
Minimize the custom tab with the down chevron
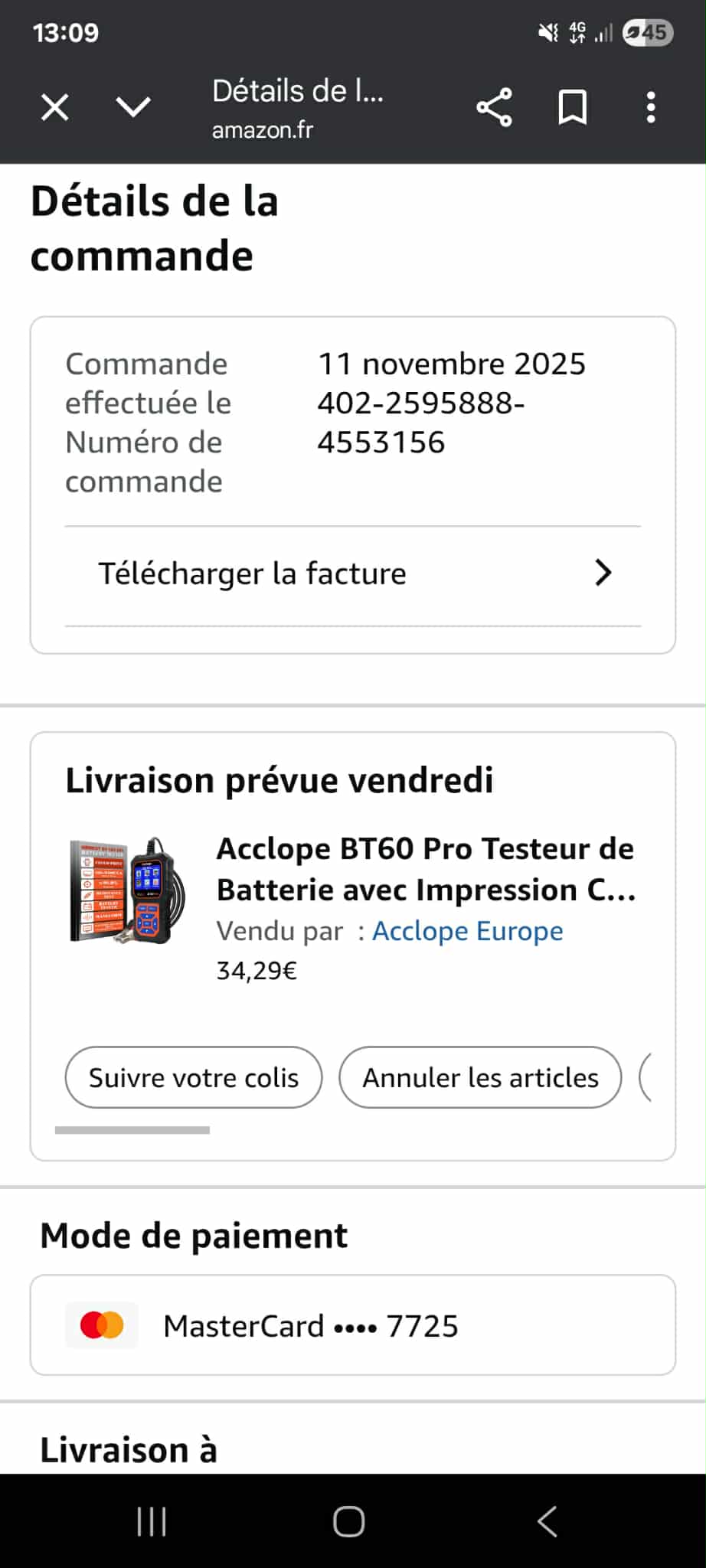[x=133, y=107]
